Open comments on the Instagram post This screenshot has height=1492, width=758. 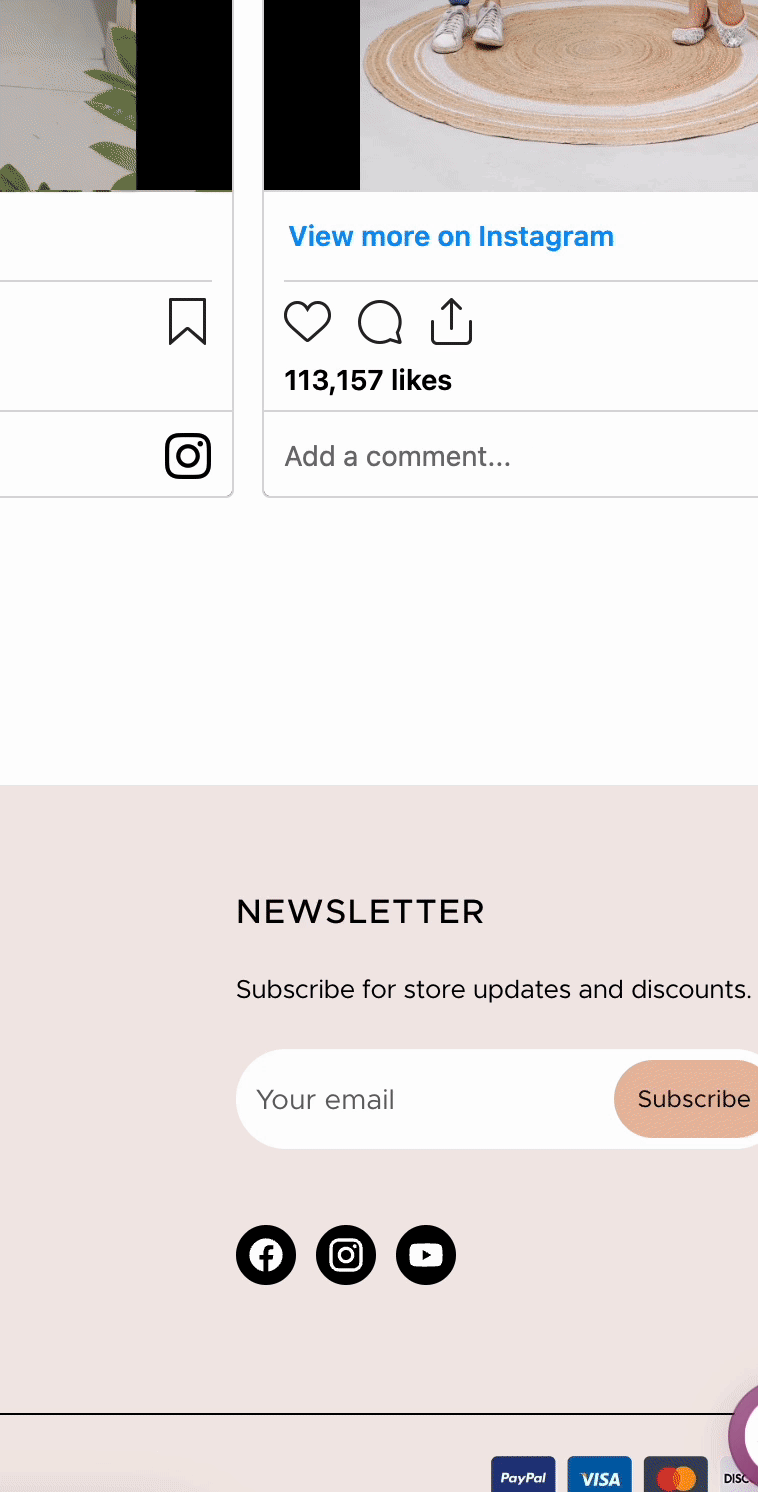[x=380, y=322]
